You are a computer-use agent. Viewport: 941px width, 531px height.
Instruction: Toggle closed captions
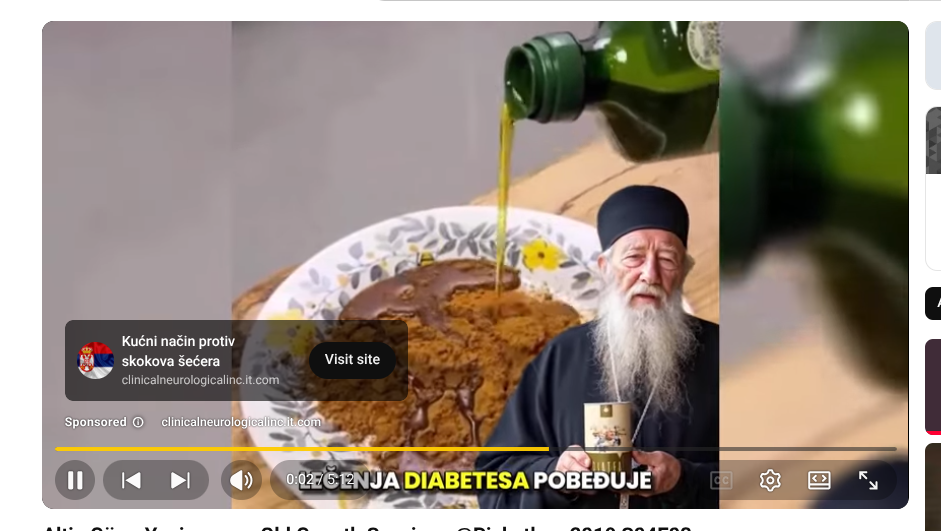coord(721,480)
